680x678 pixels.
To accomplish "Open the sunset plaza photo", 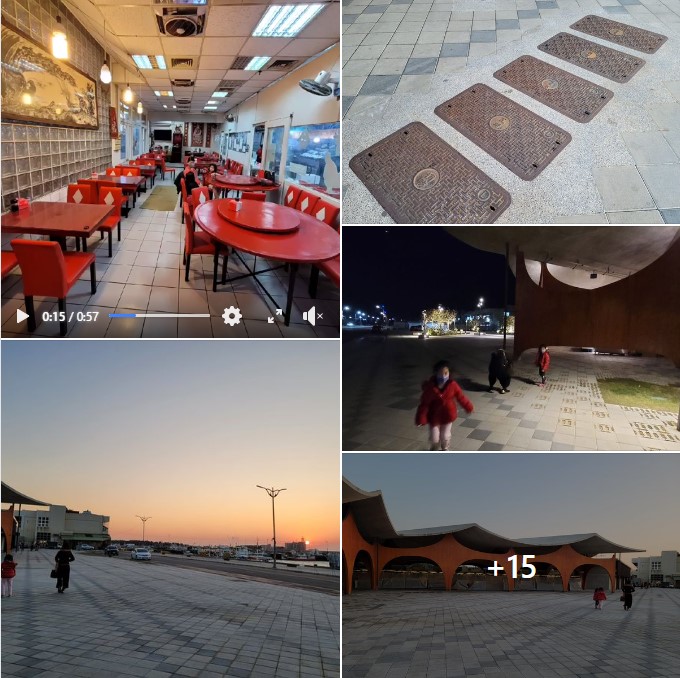I will (170, 510).
